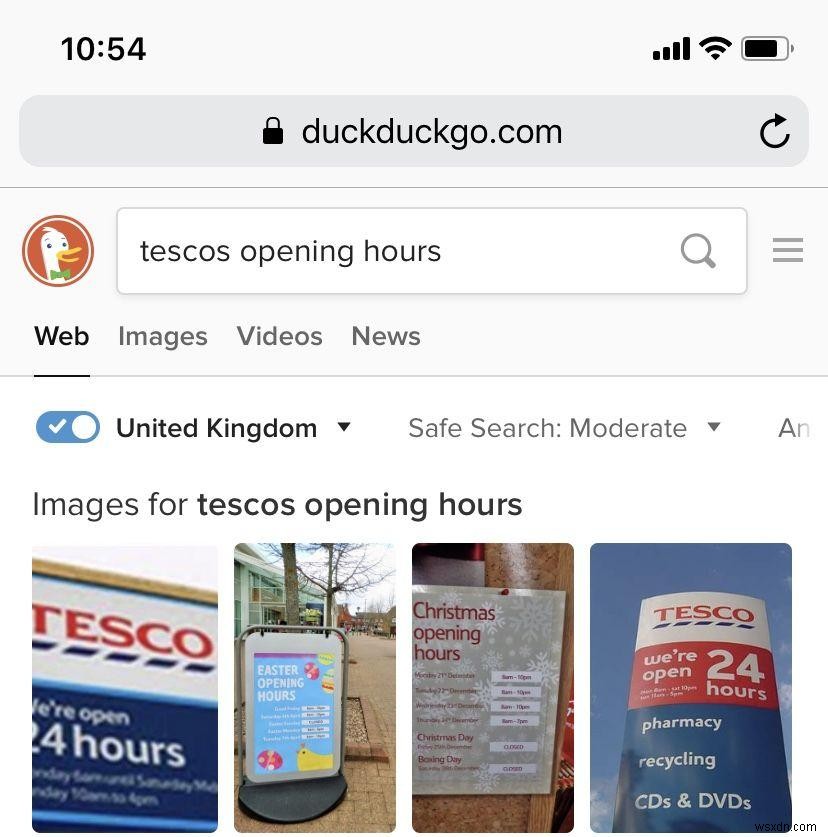Image resolution: width=828 pixels, height=837 pixels.
Task: Open the Christmas opening hours image
Action: pyautogui.click(x=492, y=687)
